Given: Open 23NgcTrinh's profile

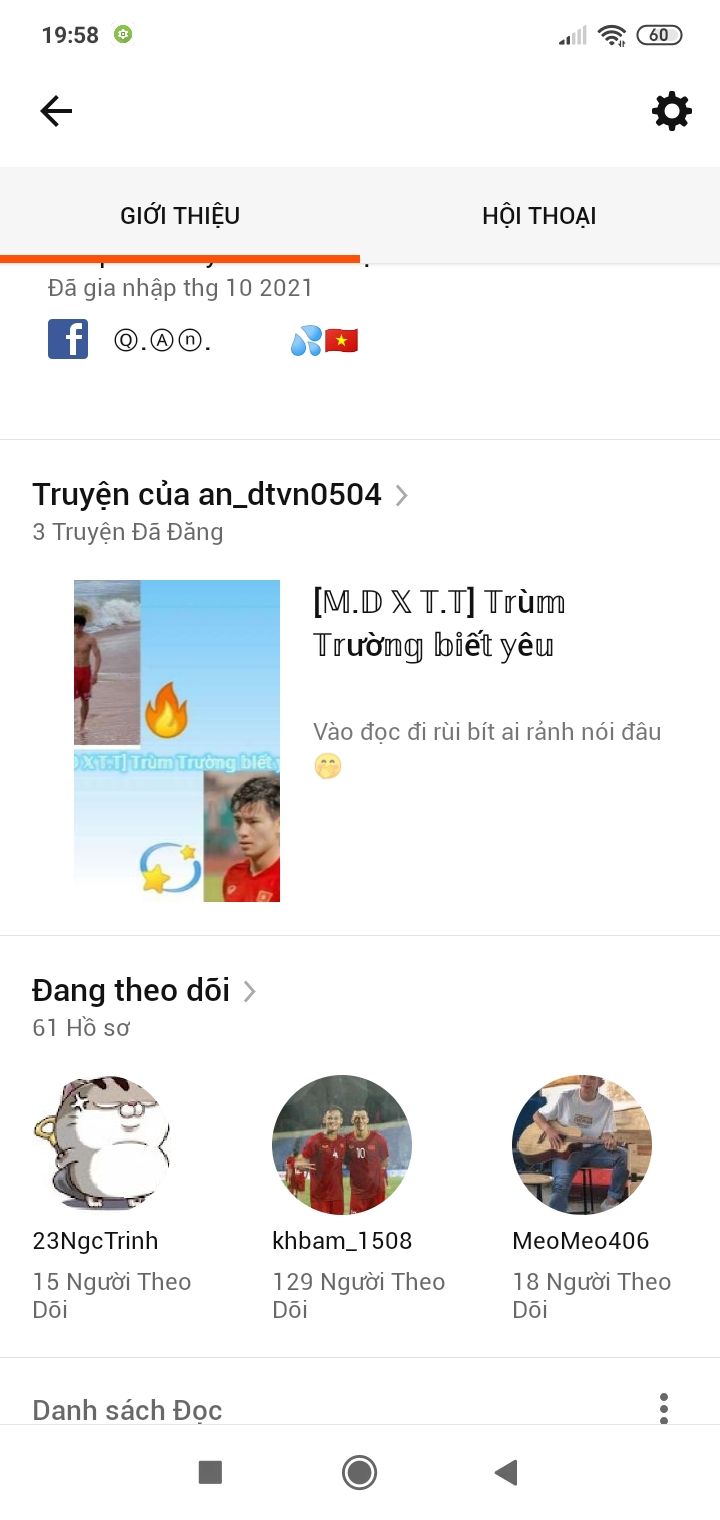Looking at the screenshot, I should pos(102,1145).
